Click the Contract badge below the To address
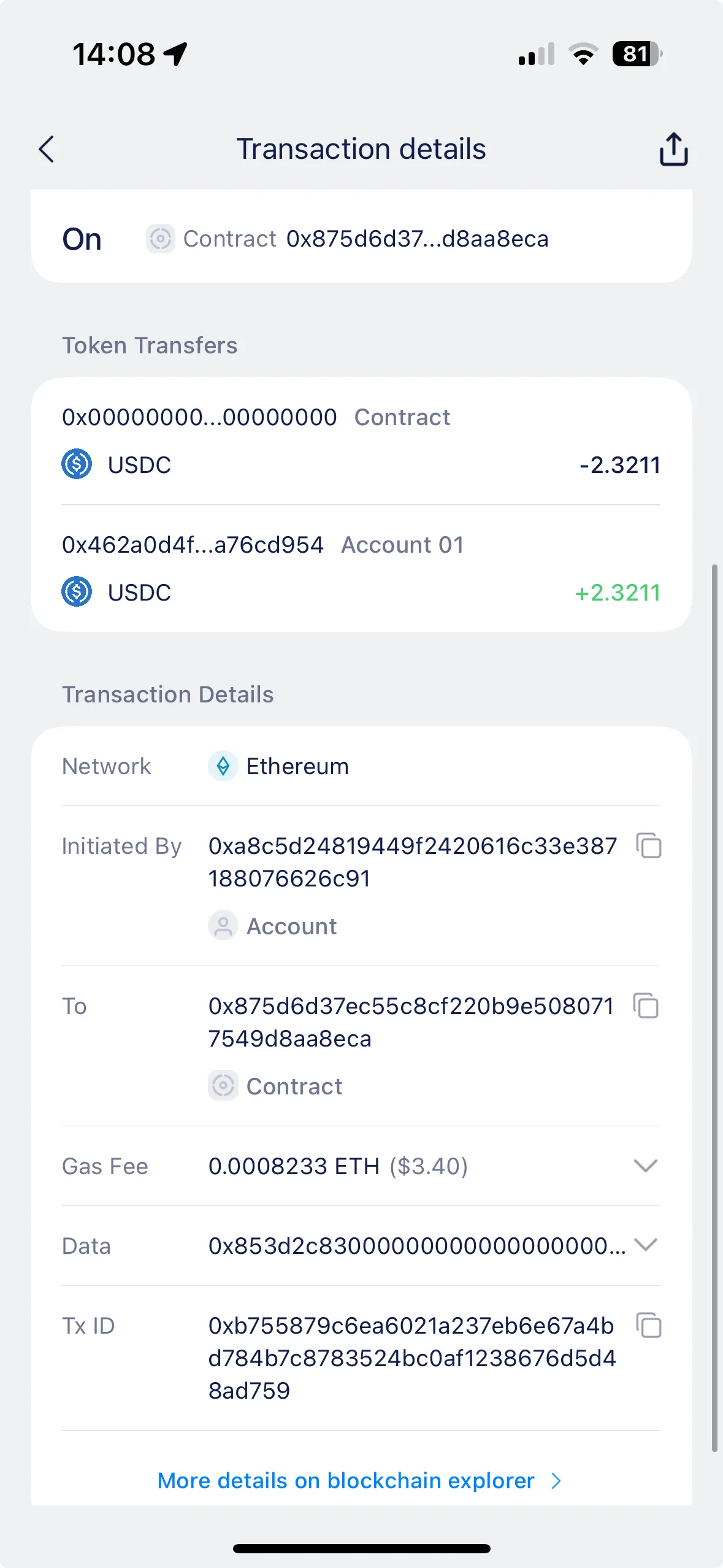Image resolution: width=723 pixels, height=1568 pixels. [223, 1086]
